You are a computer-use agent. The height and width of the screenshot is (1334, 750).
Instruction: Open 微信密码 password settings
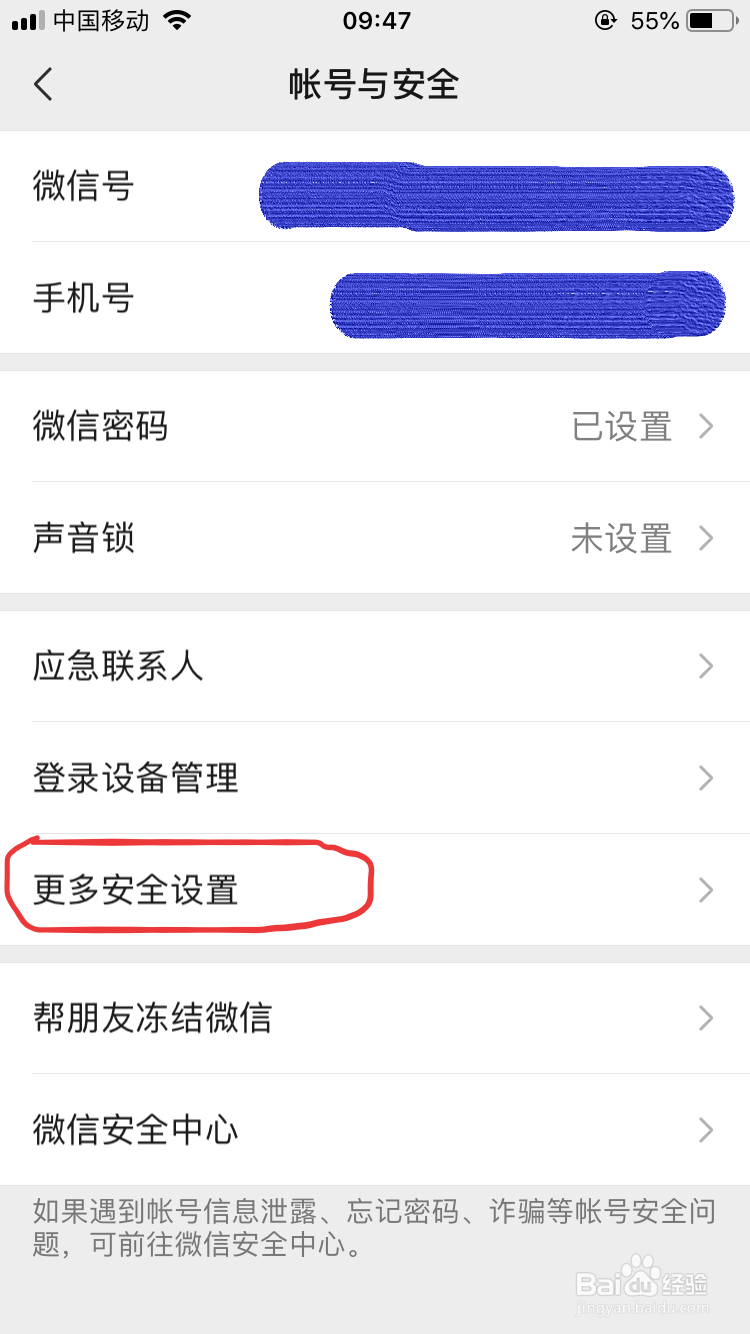375,427
